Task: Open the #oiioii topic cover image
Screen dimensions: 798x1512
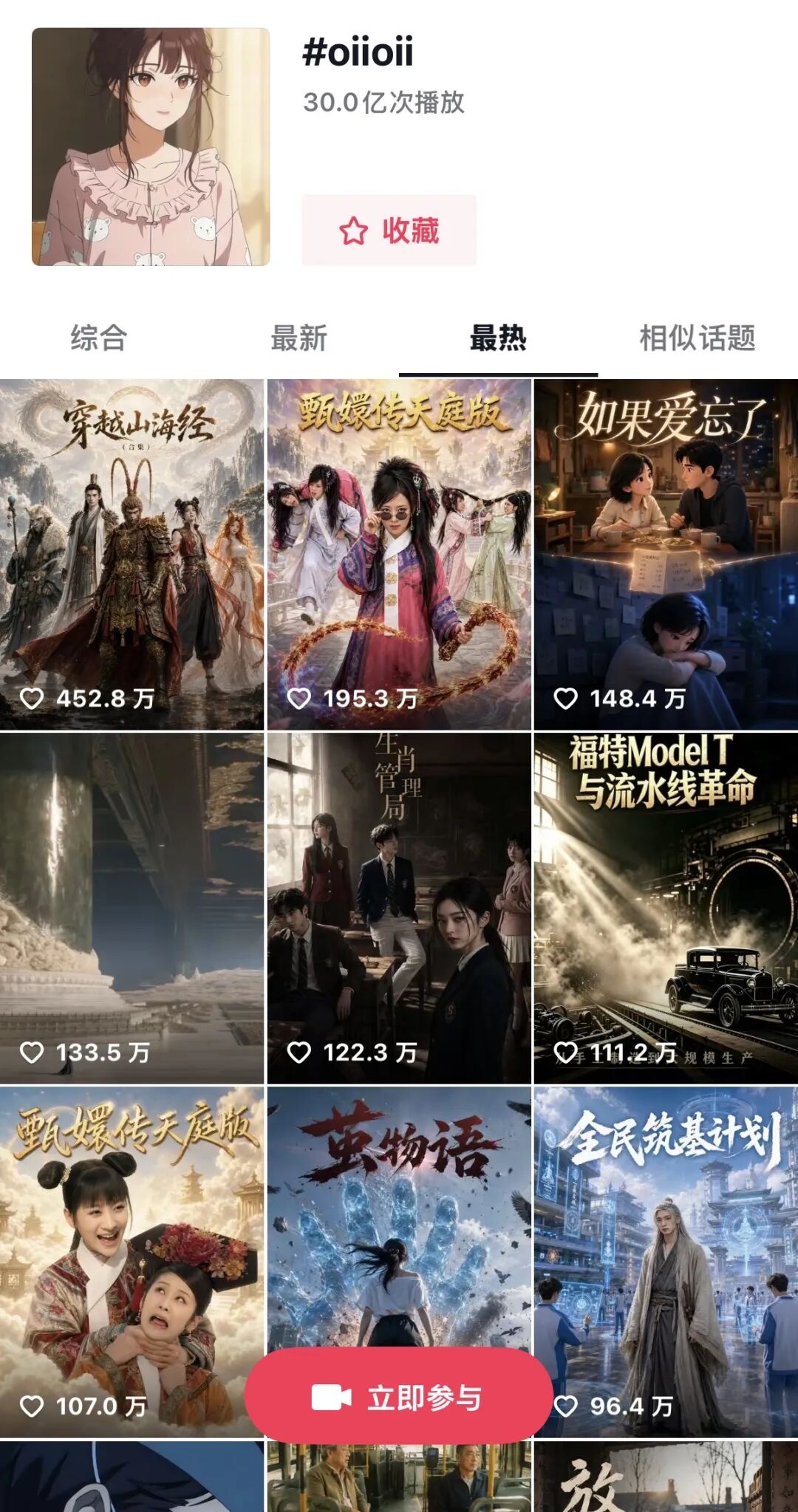Action: 151,147
